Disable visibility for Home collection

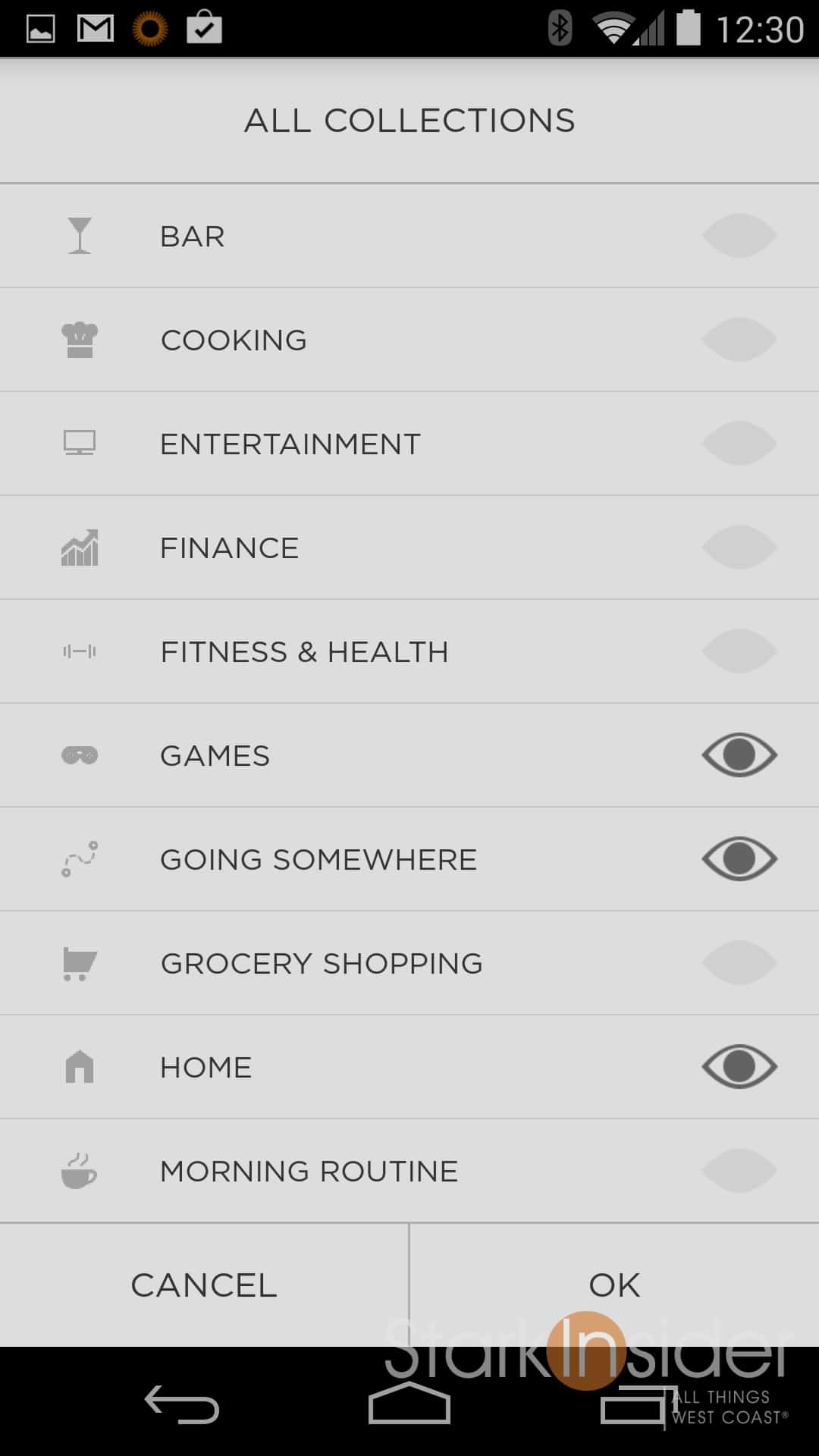click(x=739, y=1067)
